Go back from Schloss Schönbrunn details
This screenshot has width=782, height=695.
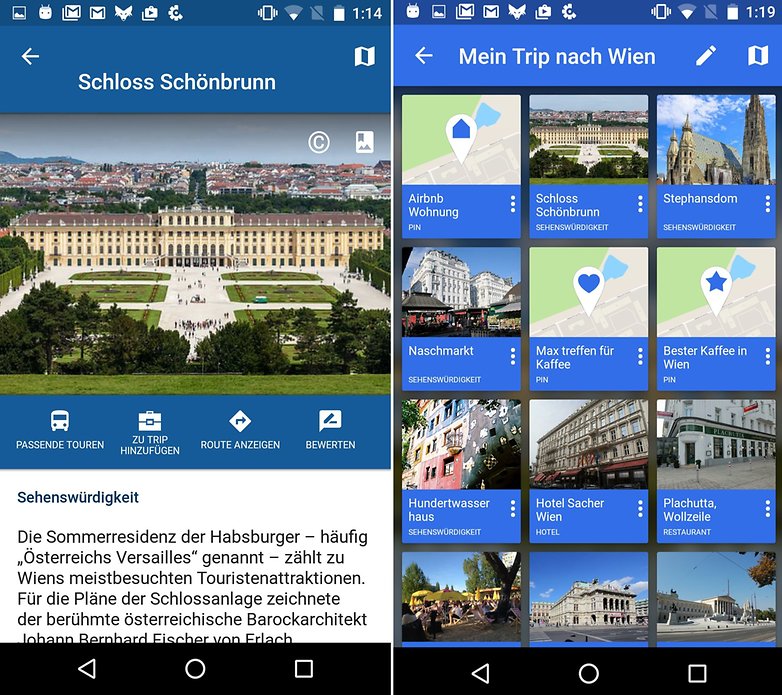pos(31,56)
